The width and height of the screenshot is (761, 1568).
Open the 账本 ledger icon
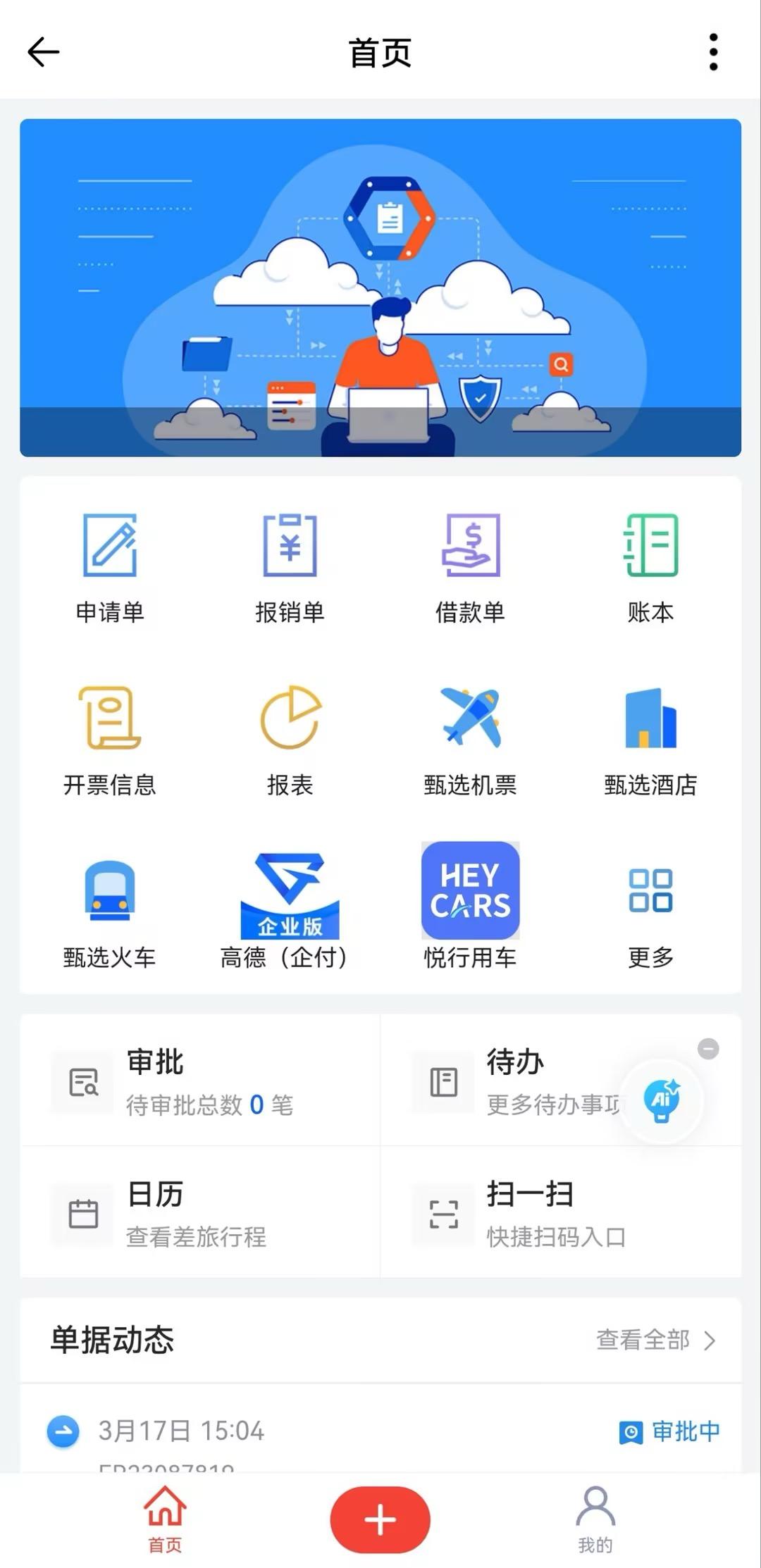pyautogui.click(x=650, y=564)
